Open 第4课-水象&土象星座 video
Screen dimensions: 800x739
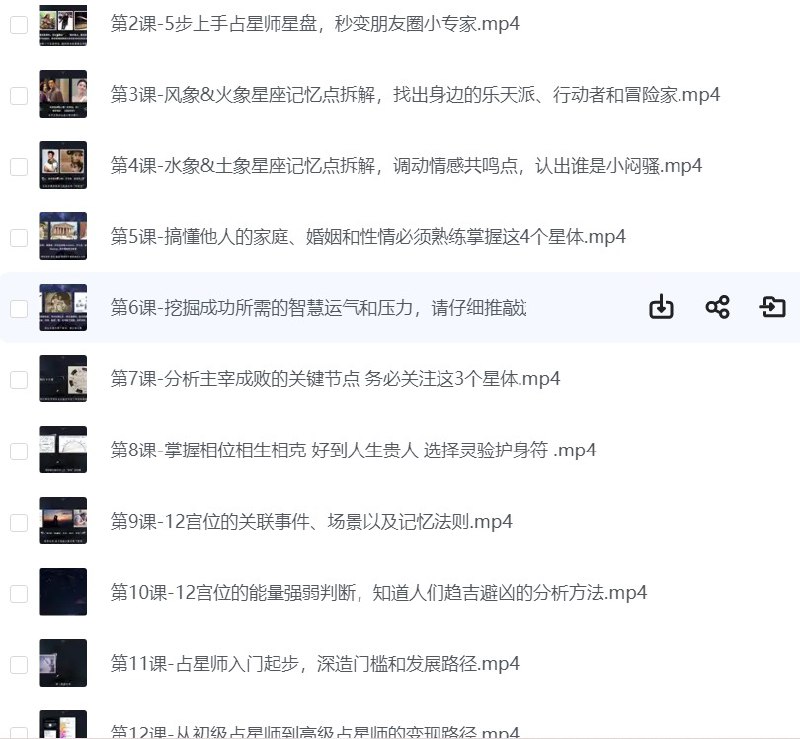[406, 166]
